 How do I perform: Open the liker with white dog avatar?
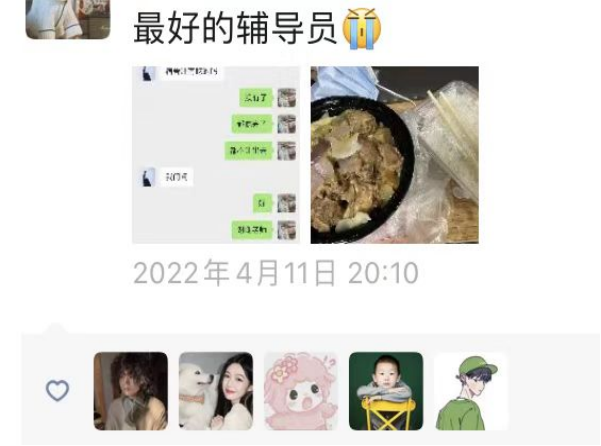[215, 391]
